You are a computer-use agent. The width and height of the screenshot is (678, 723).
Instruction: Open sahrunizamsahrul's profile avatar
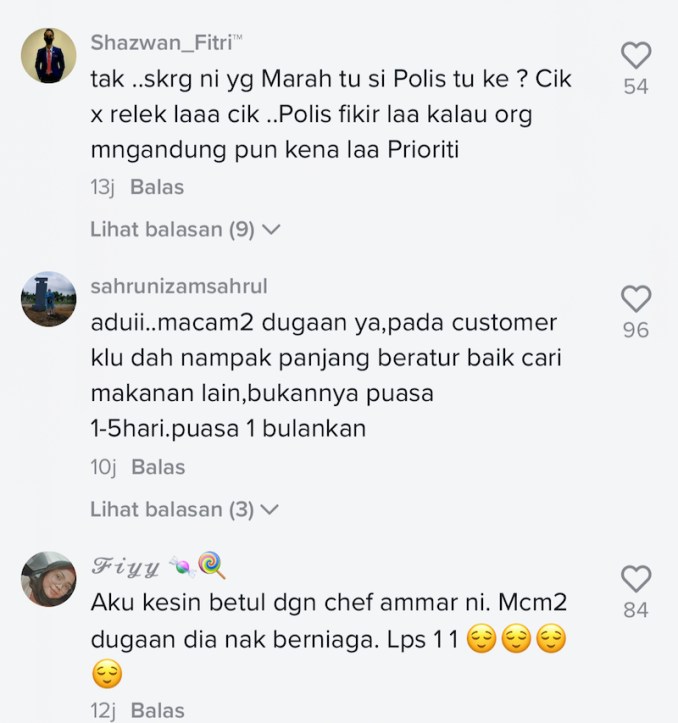49,299
